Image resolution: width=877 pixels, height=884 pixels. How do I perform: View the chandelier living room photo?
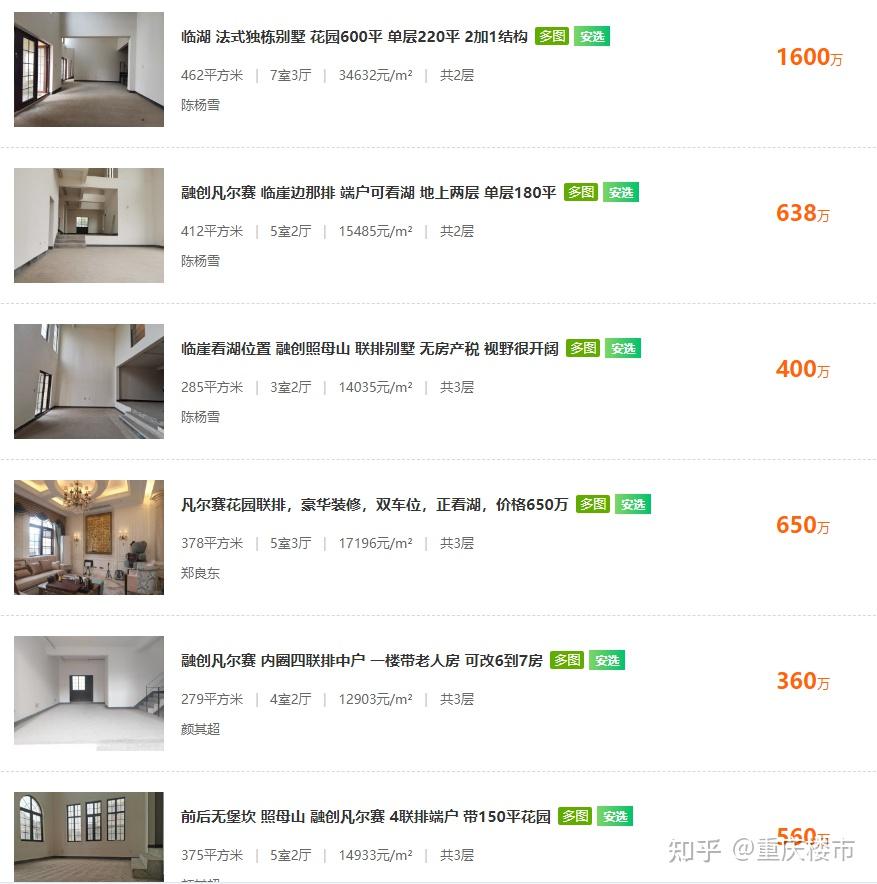coord(89,538)
